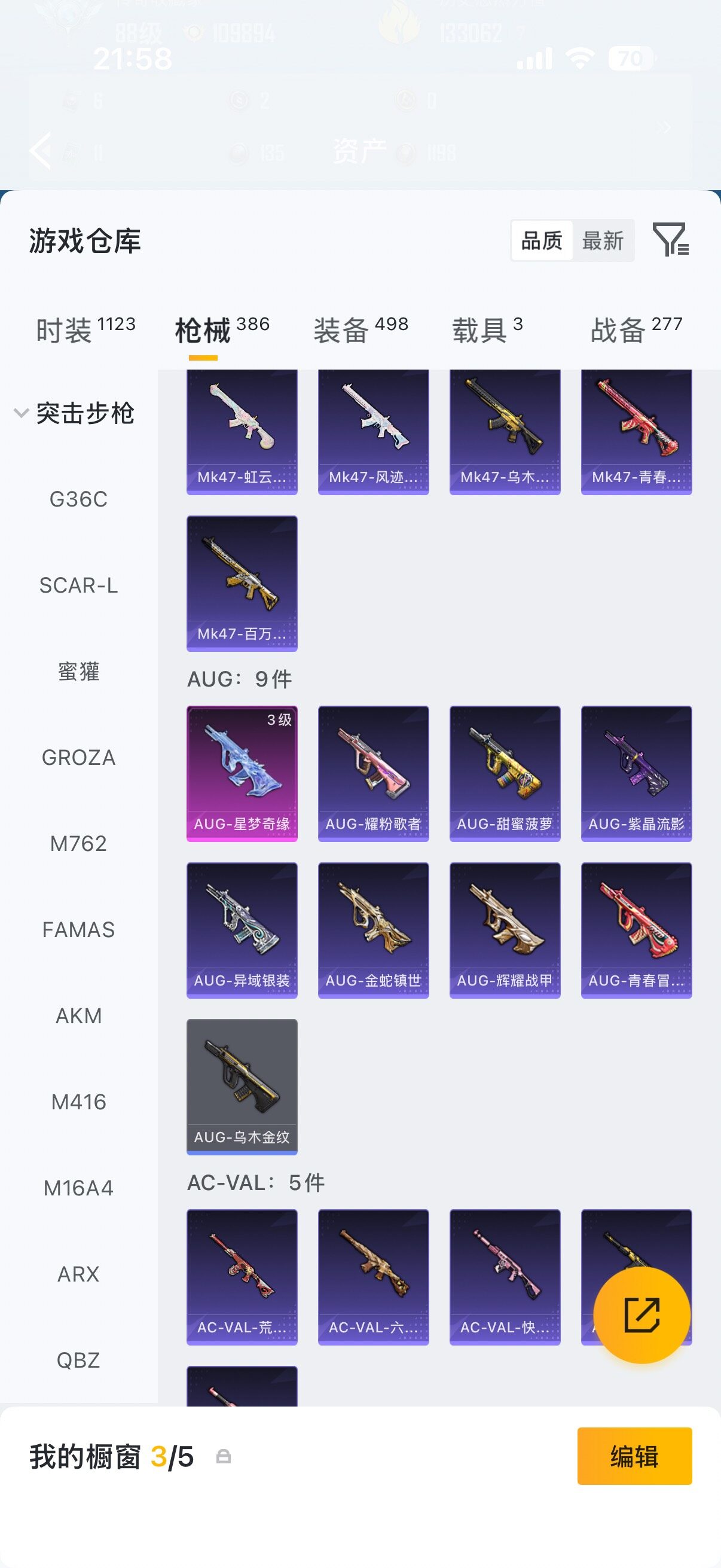
Task: Switch to the 战备 tab
Action: click(x=637, y=330)
